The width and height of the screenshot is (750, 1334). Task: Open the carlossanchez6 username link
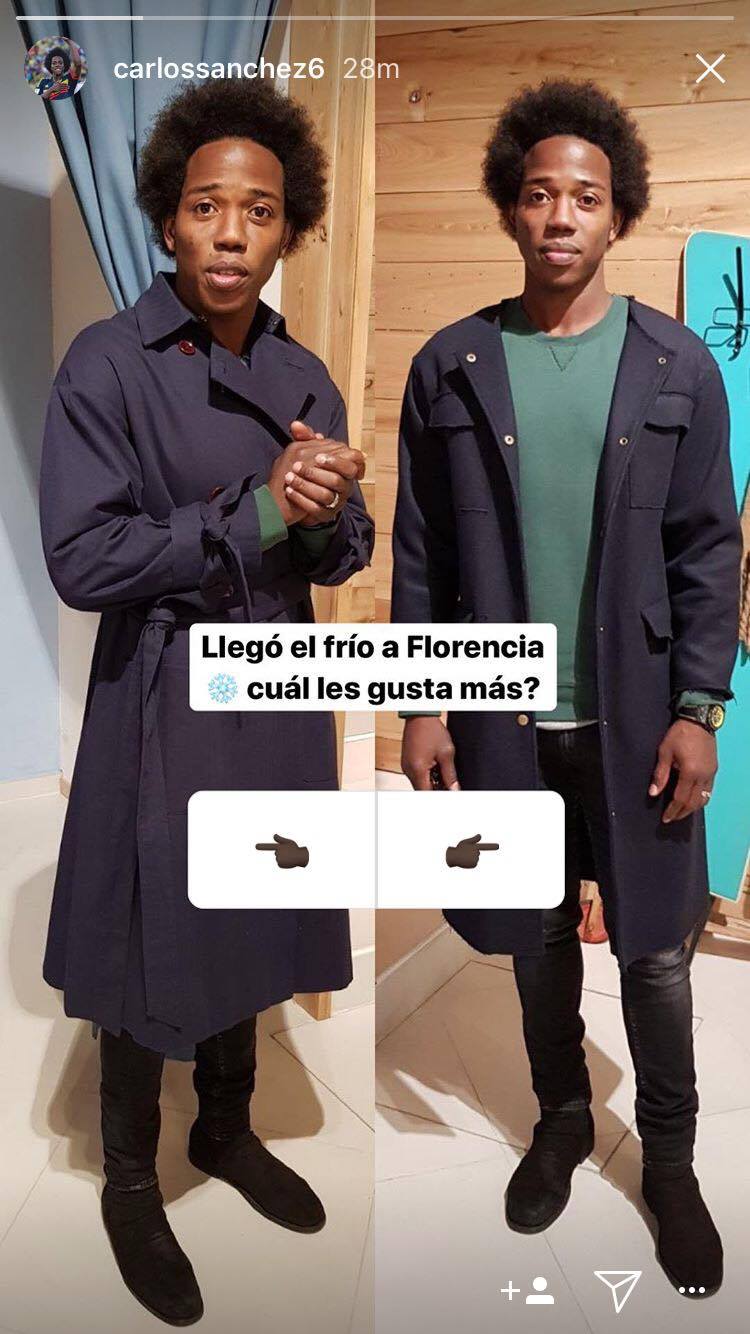coord(219,69)
